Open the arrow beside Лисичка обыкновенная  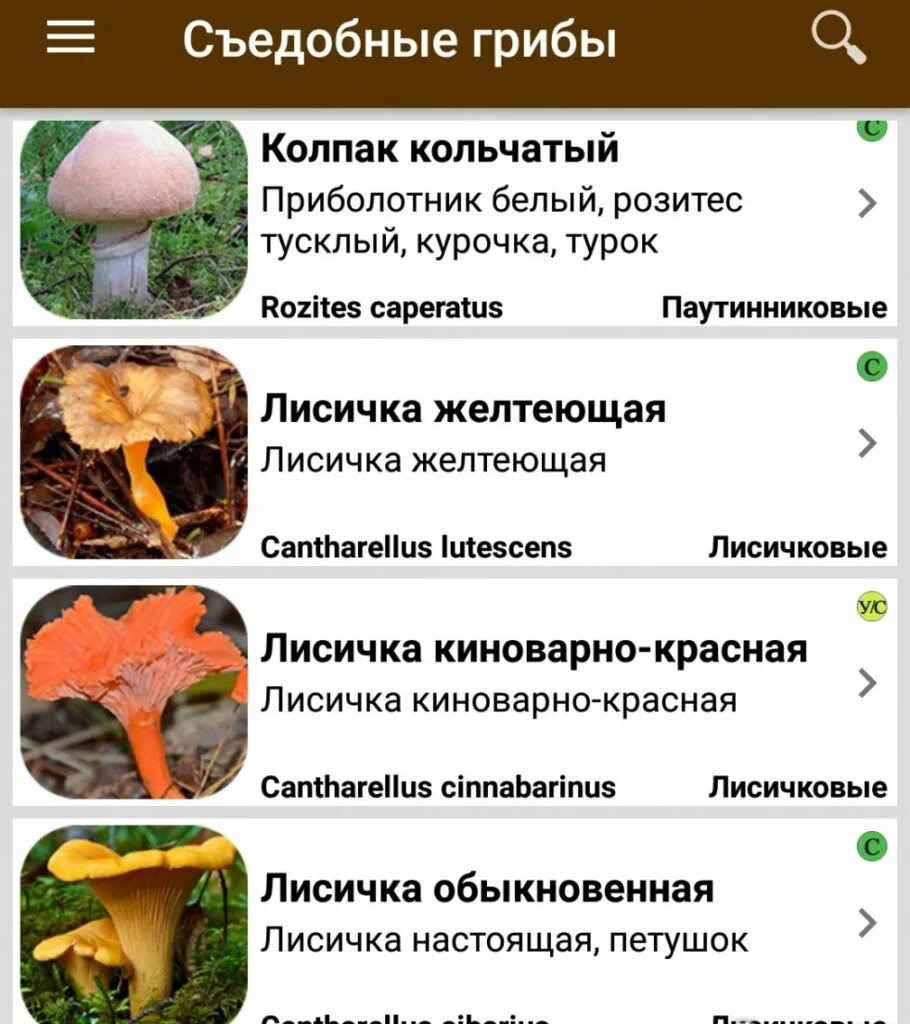[x=866, y=921]
